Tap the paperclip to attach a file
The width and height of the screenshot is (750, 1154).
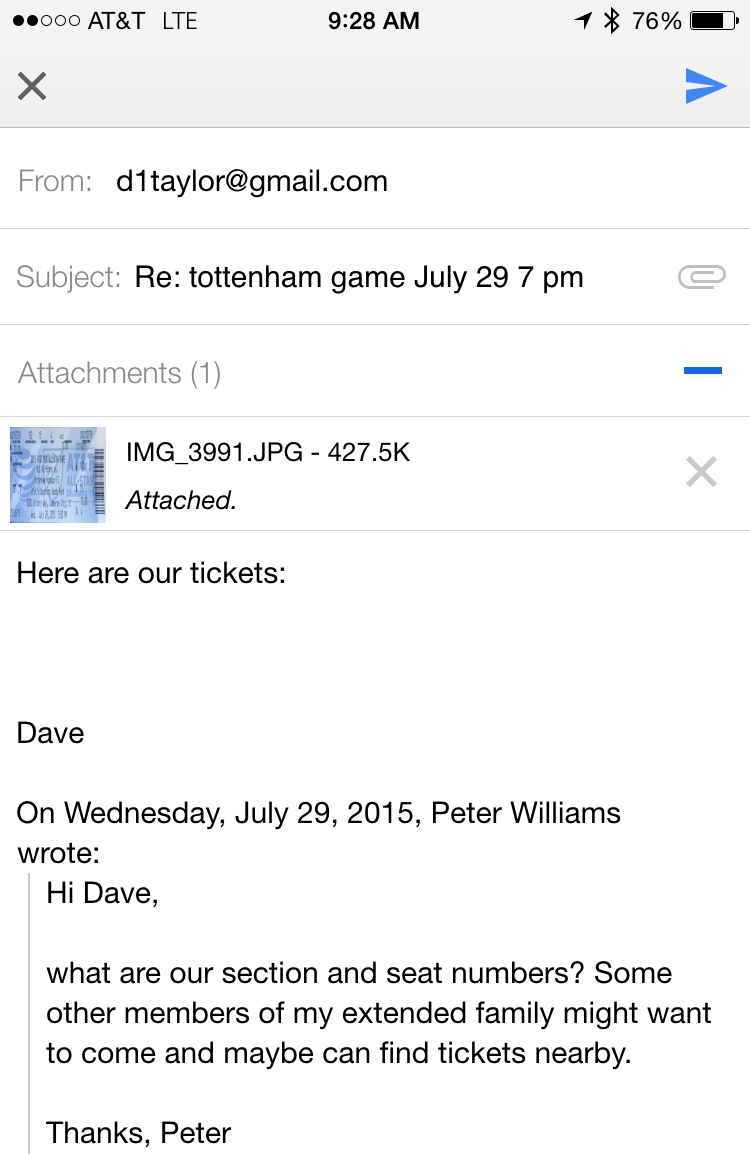701,277
